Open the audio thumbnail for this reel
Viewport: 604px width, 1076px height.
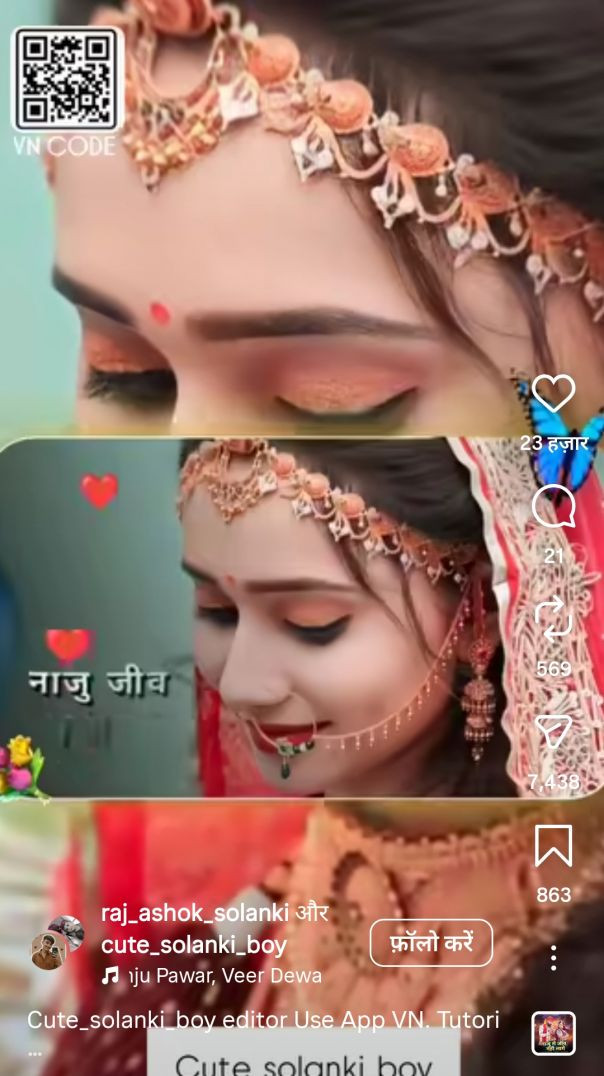553,1034
